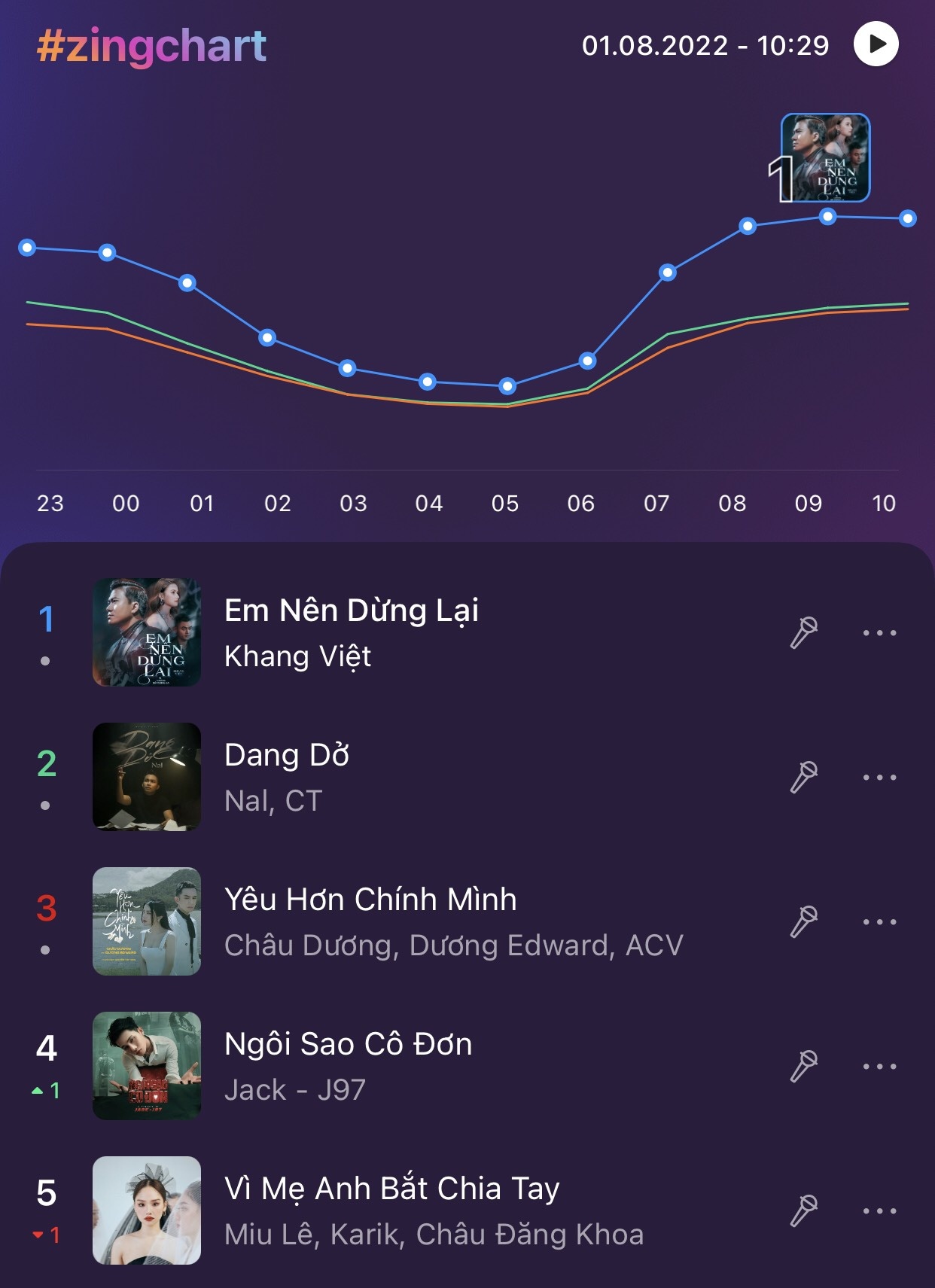This screenshot has width=935, height=1288.
Task: Open song Em Nên Dừng Lại
Action: tap(351, 611)
